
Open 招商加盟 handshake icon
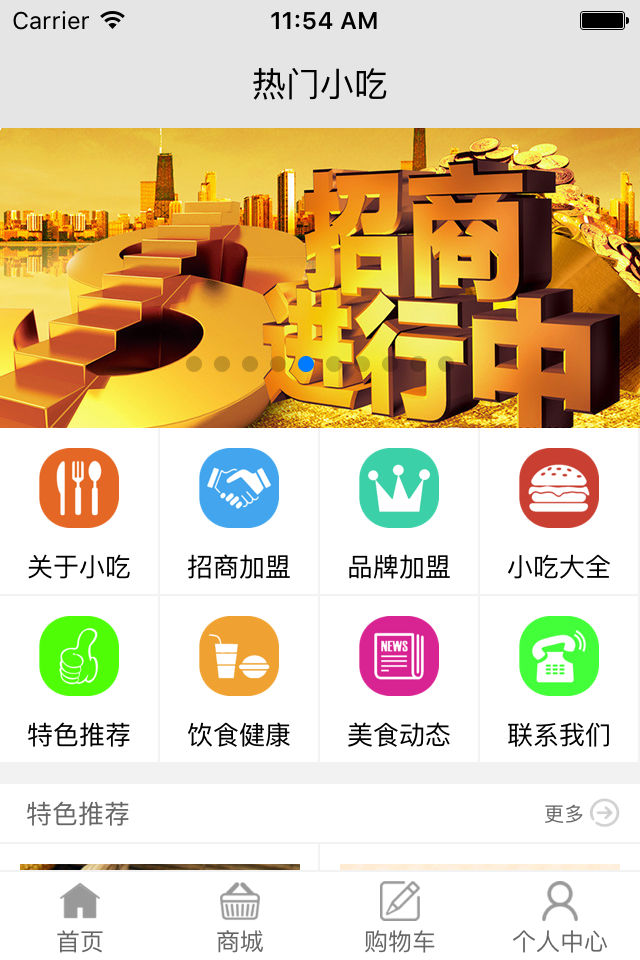coord(239,490)
